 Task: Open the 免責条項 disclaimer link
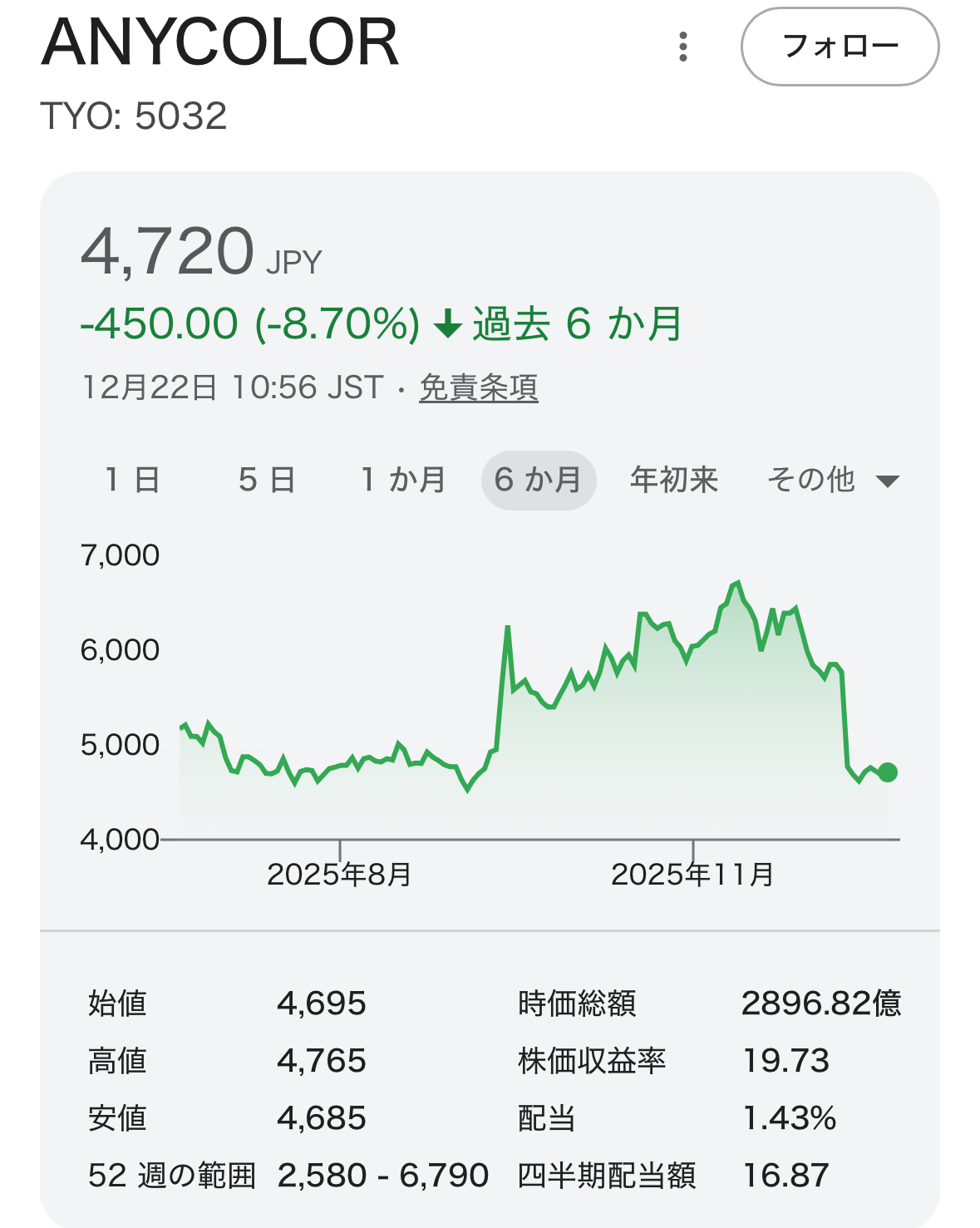coord(479,387)
